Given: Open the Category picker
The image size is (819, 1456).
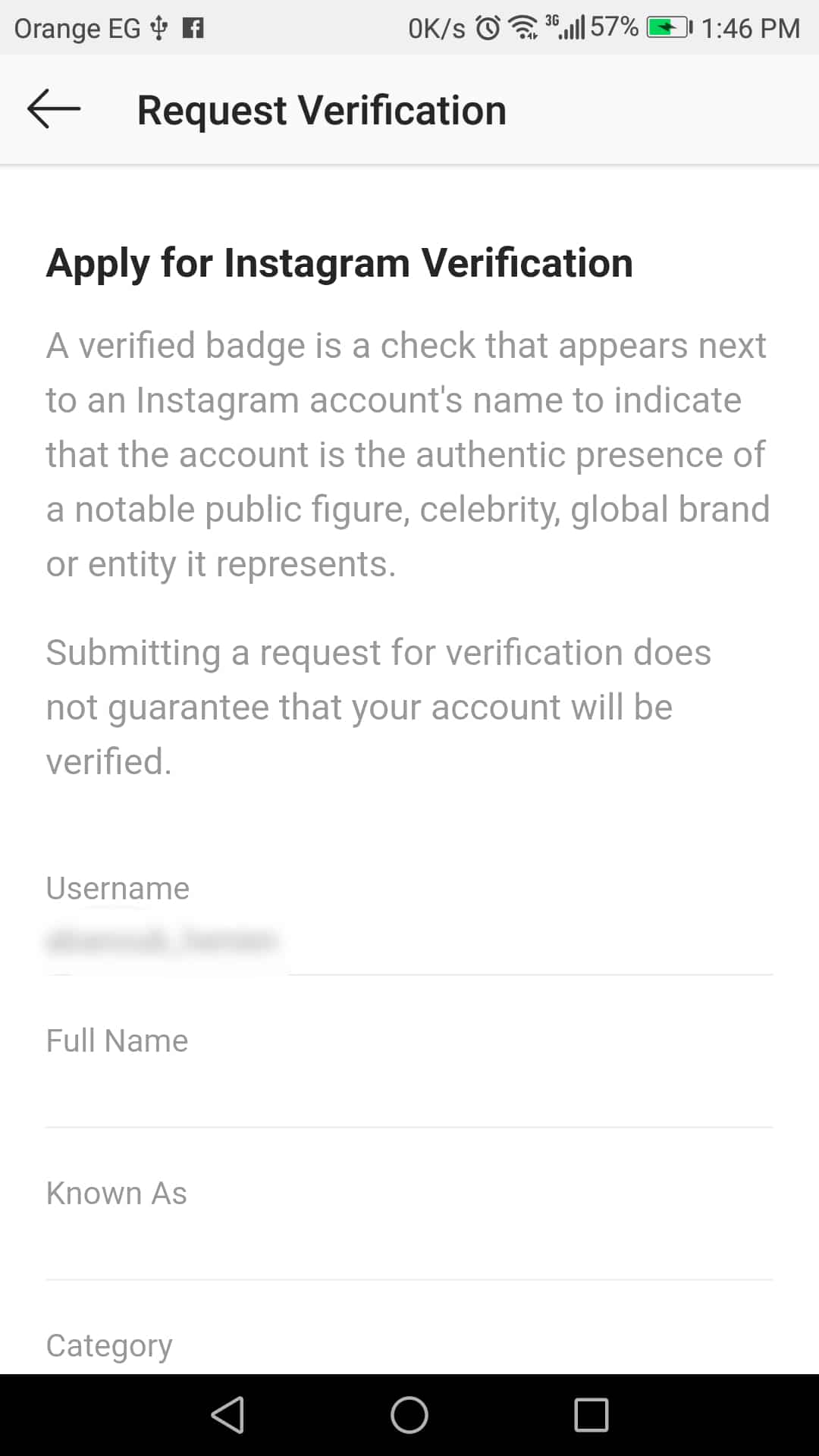Looking at the screenshot, I should (409, 1346).
